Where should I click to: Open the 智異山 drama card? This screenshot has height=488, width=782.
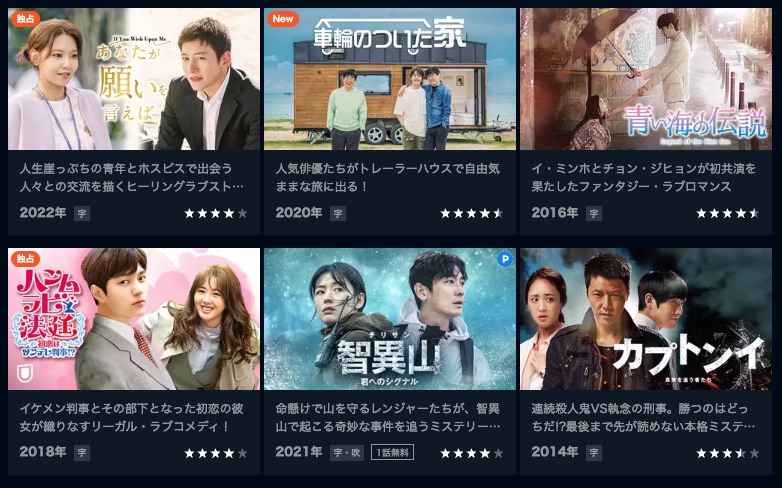click(389, 320)
